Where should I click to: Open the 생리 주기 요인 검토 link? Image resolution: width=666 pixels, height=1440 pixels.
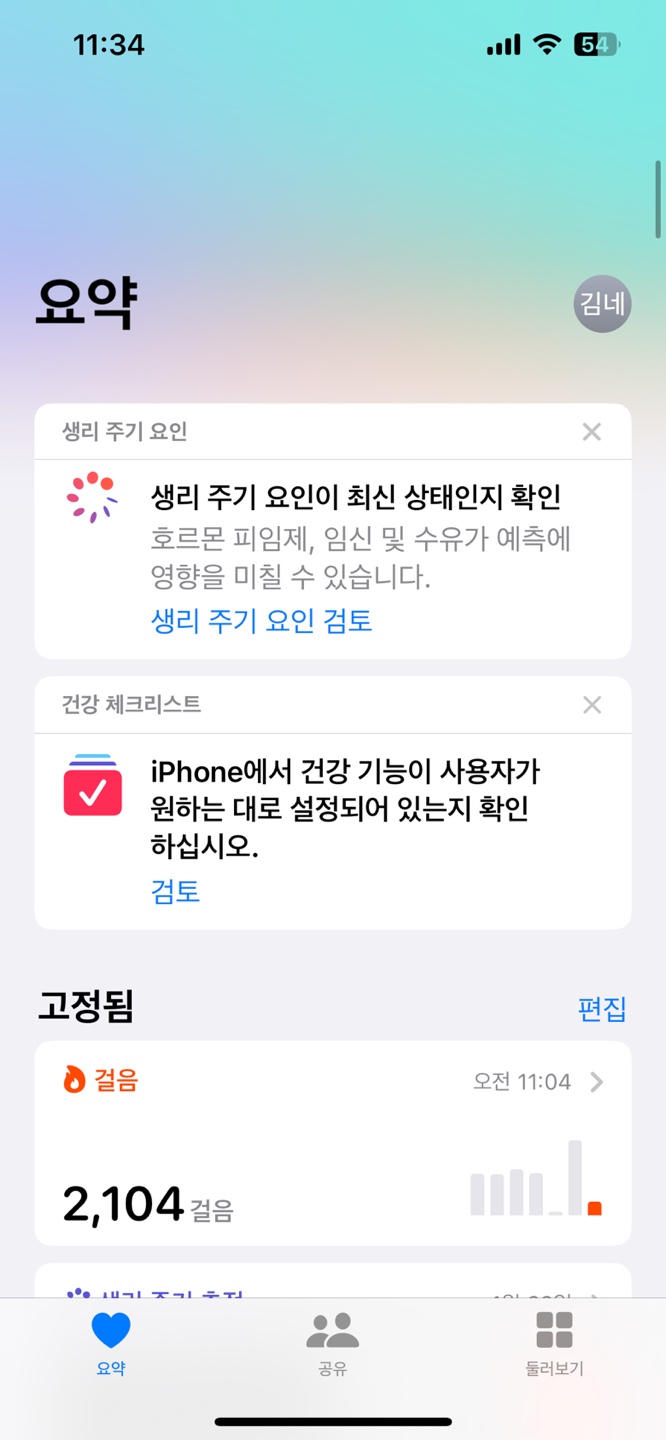(x=261, y=621)
